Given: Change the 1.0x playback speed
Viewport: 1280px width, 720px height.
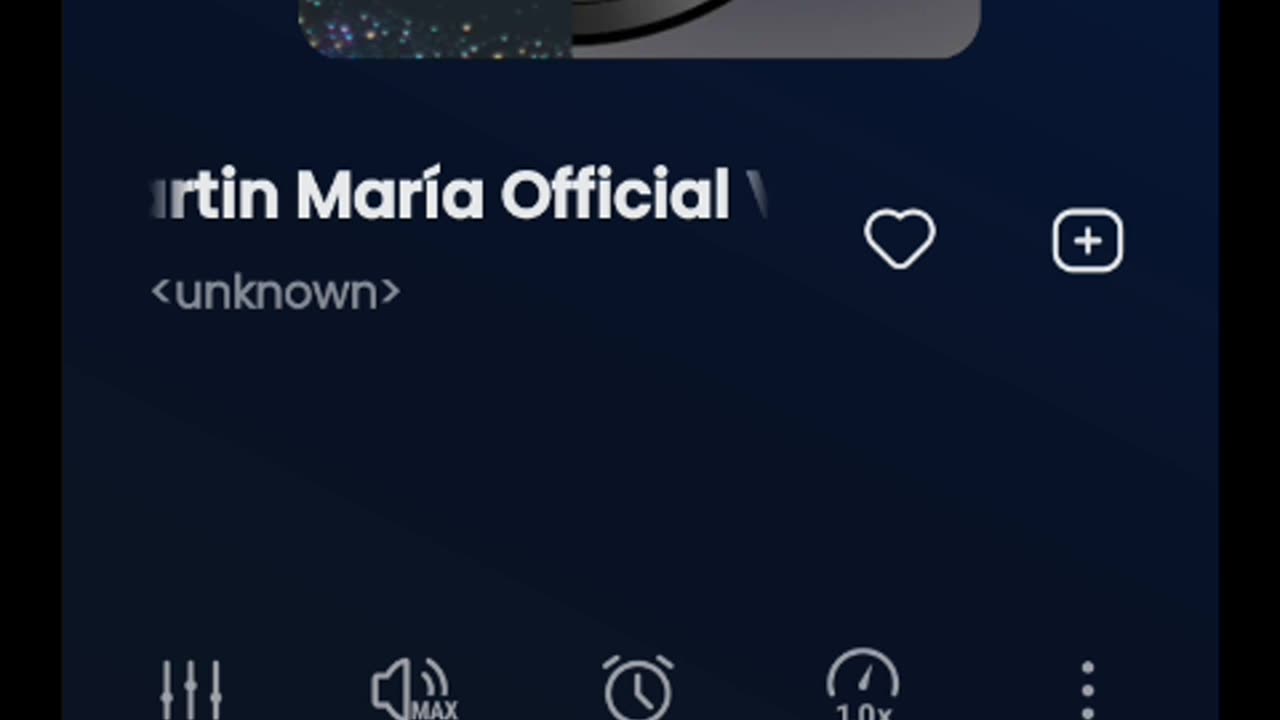Looking at the screenshot, I should tap(862, 688).
